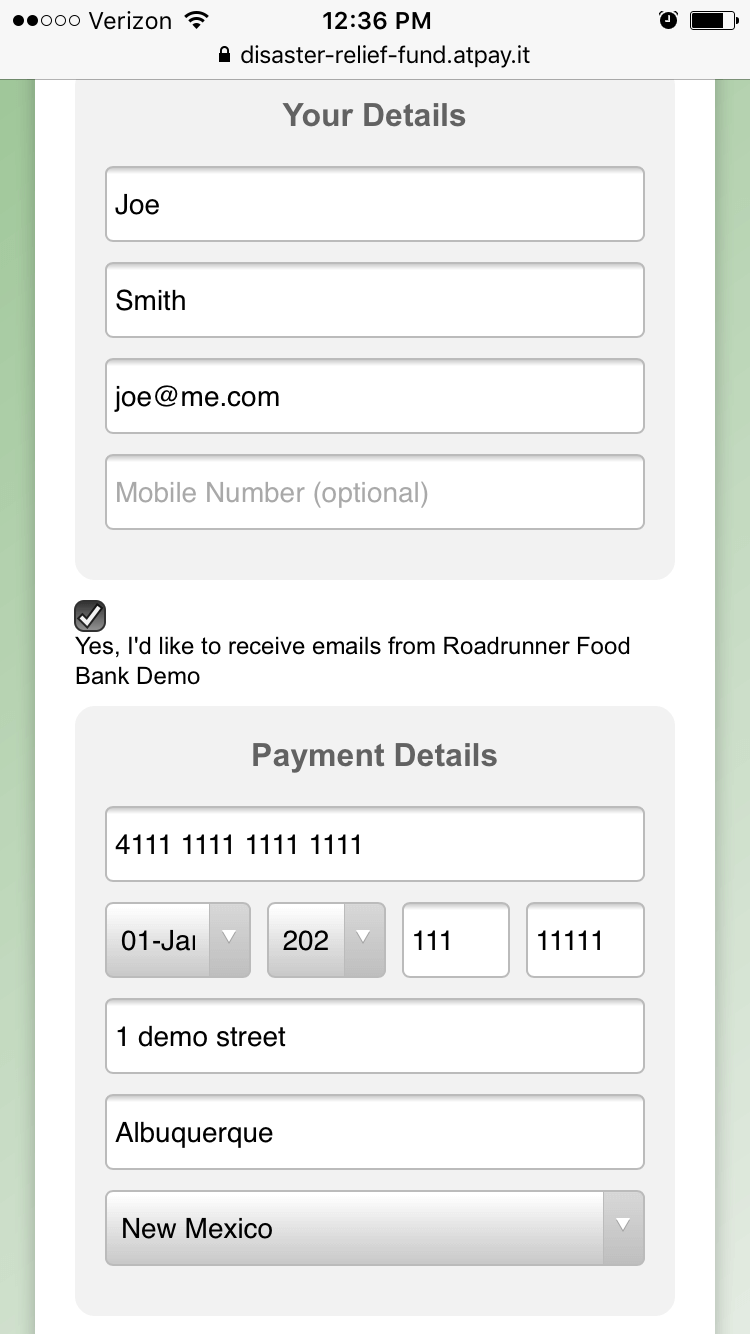Edit the street address field
This screenshot has height=1334, width=750.
point(375,1036)
